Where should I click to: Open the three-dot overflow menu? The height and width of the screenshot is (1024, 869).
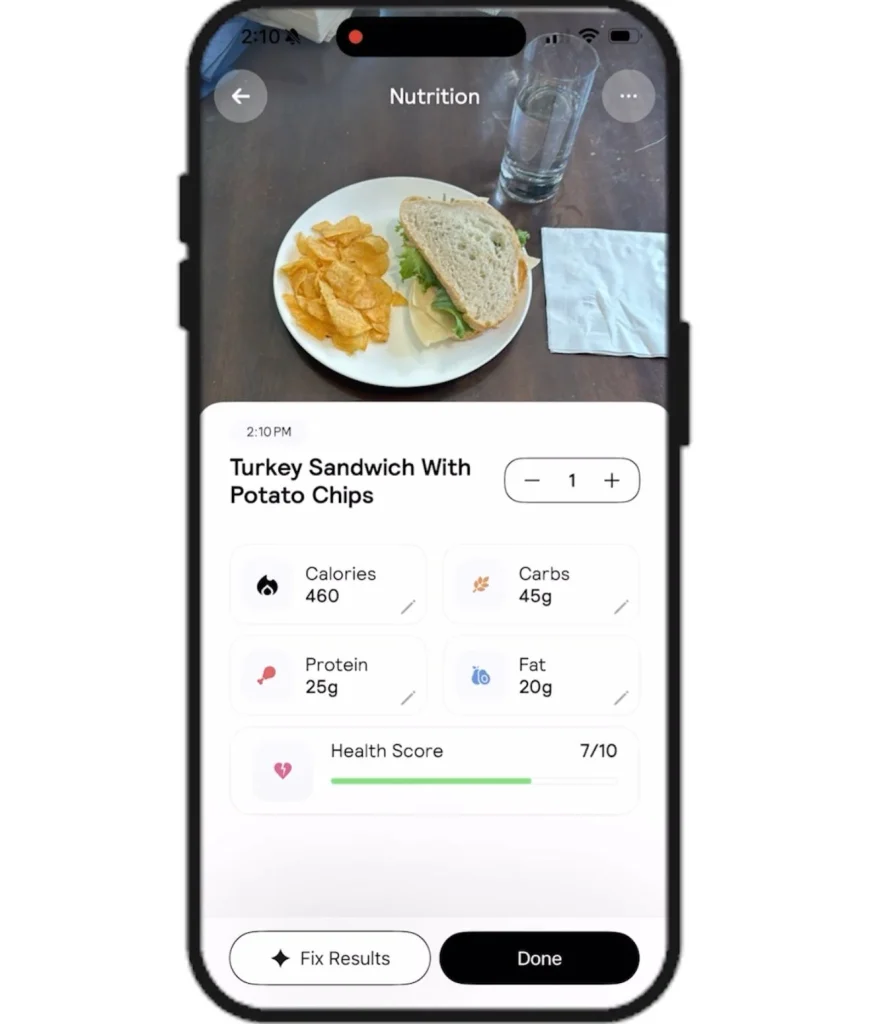(x=628, y=97)
